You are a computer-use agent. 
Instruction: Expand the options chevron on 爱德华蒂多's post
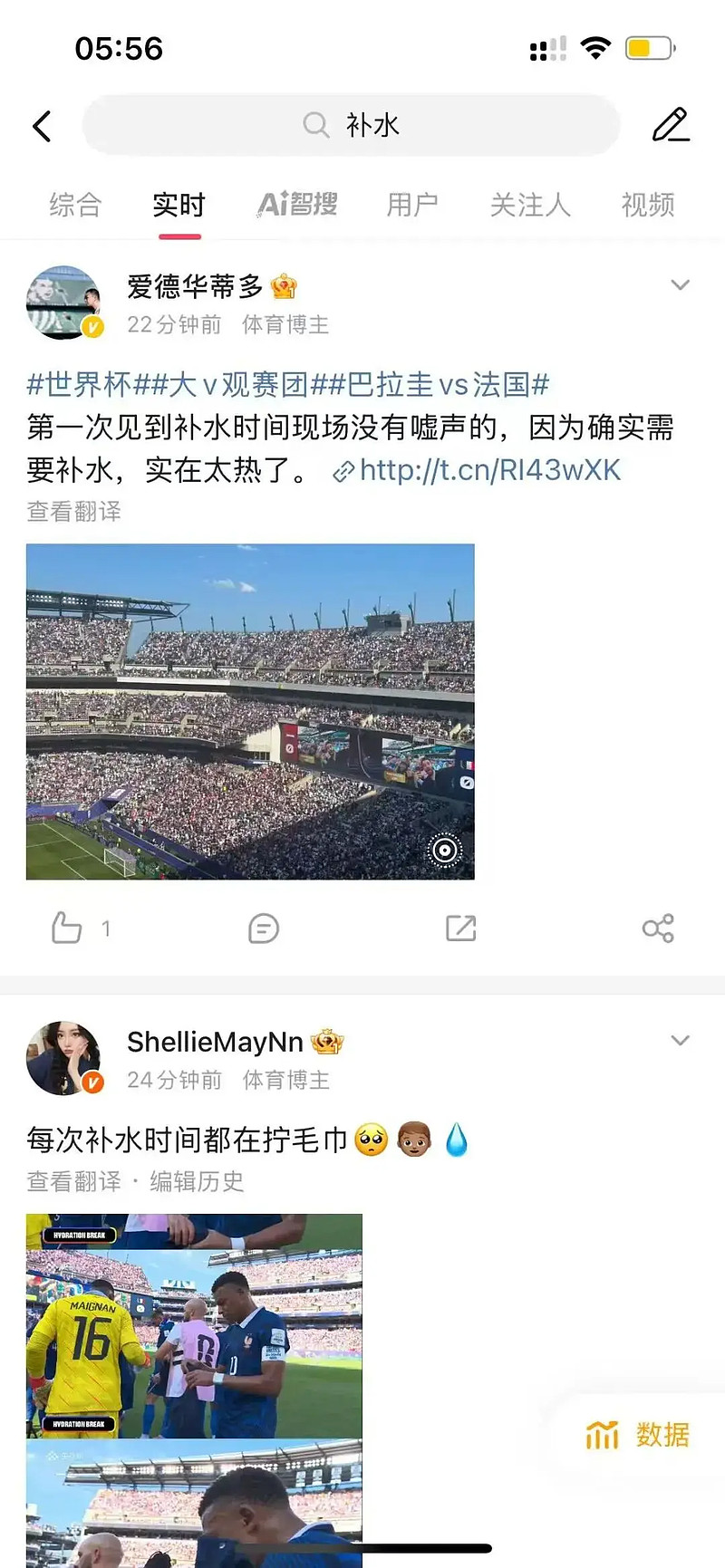pos(680,285)
